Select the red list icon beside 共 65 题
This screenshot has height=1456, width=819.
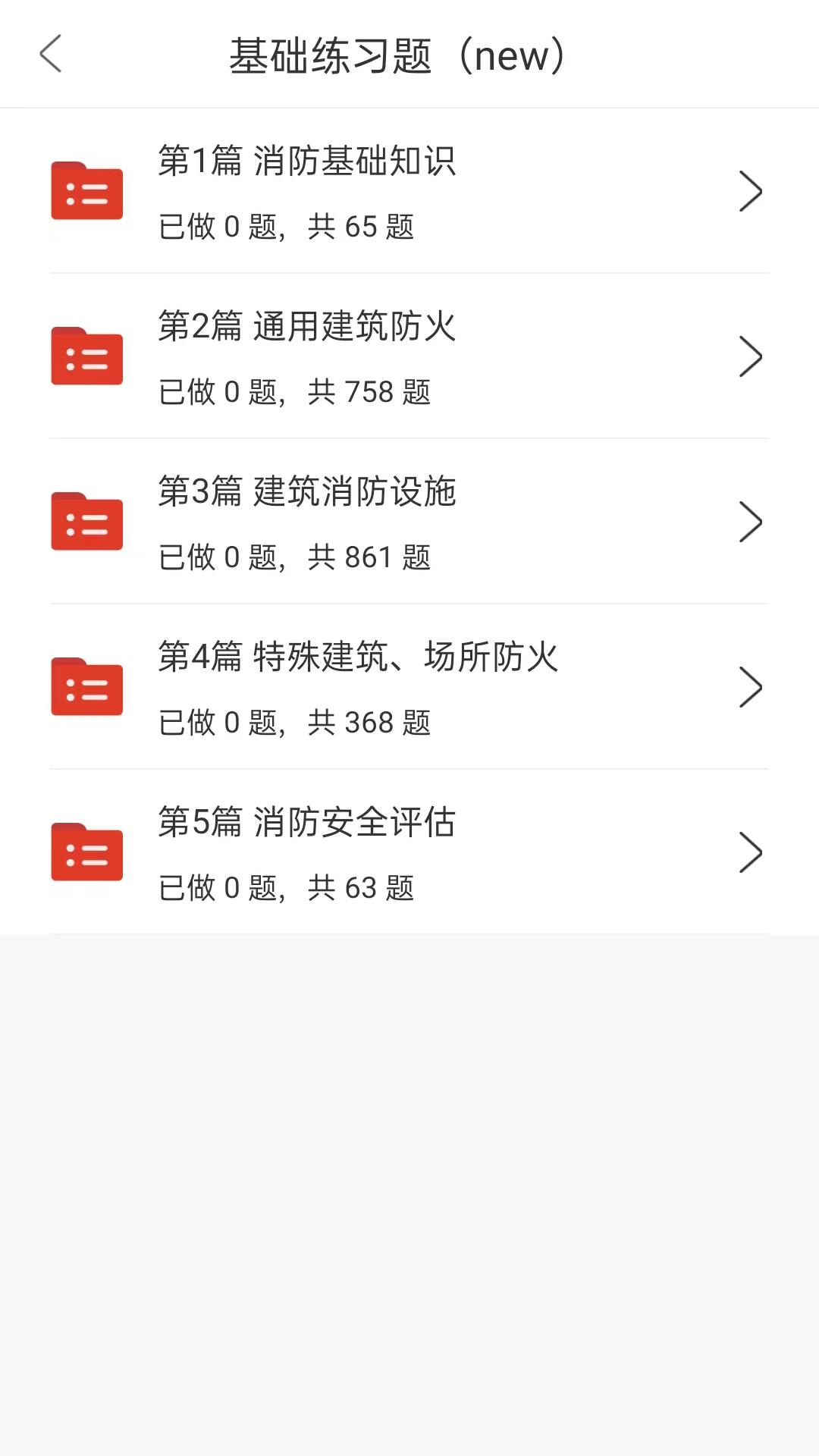pyautogui.click(x=86, y=191)
